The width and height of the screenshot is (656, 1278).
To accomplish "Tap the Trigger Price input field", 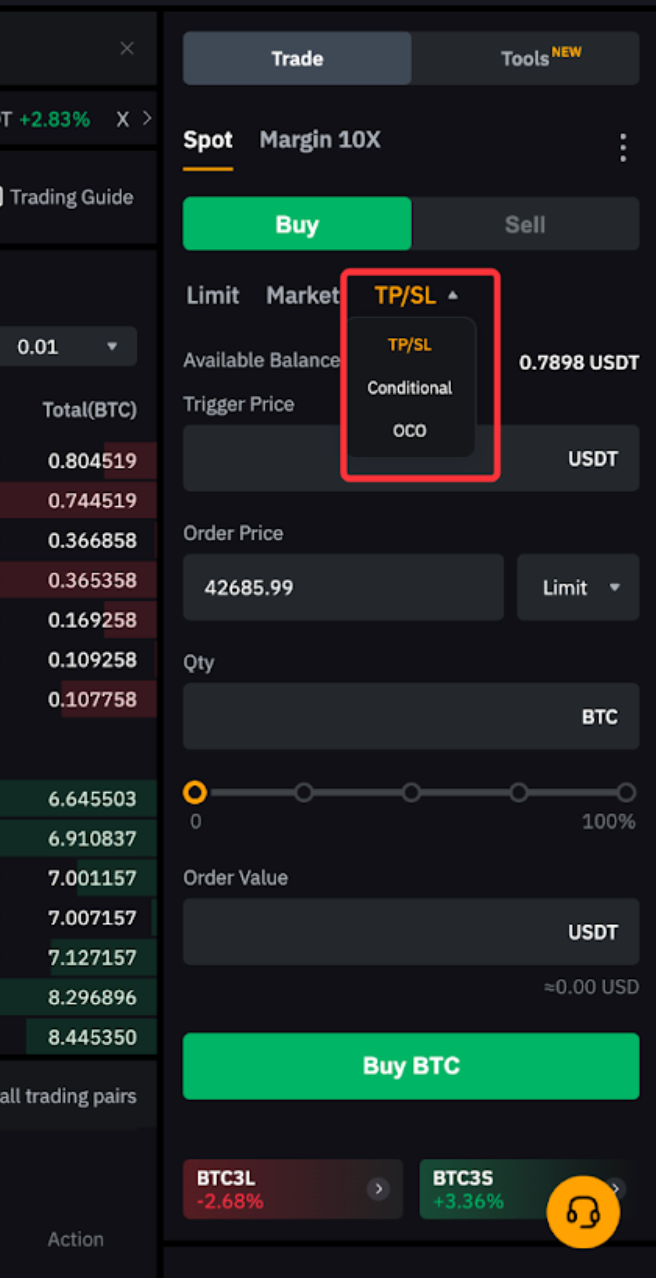I will pos(260,458).
